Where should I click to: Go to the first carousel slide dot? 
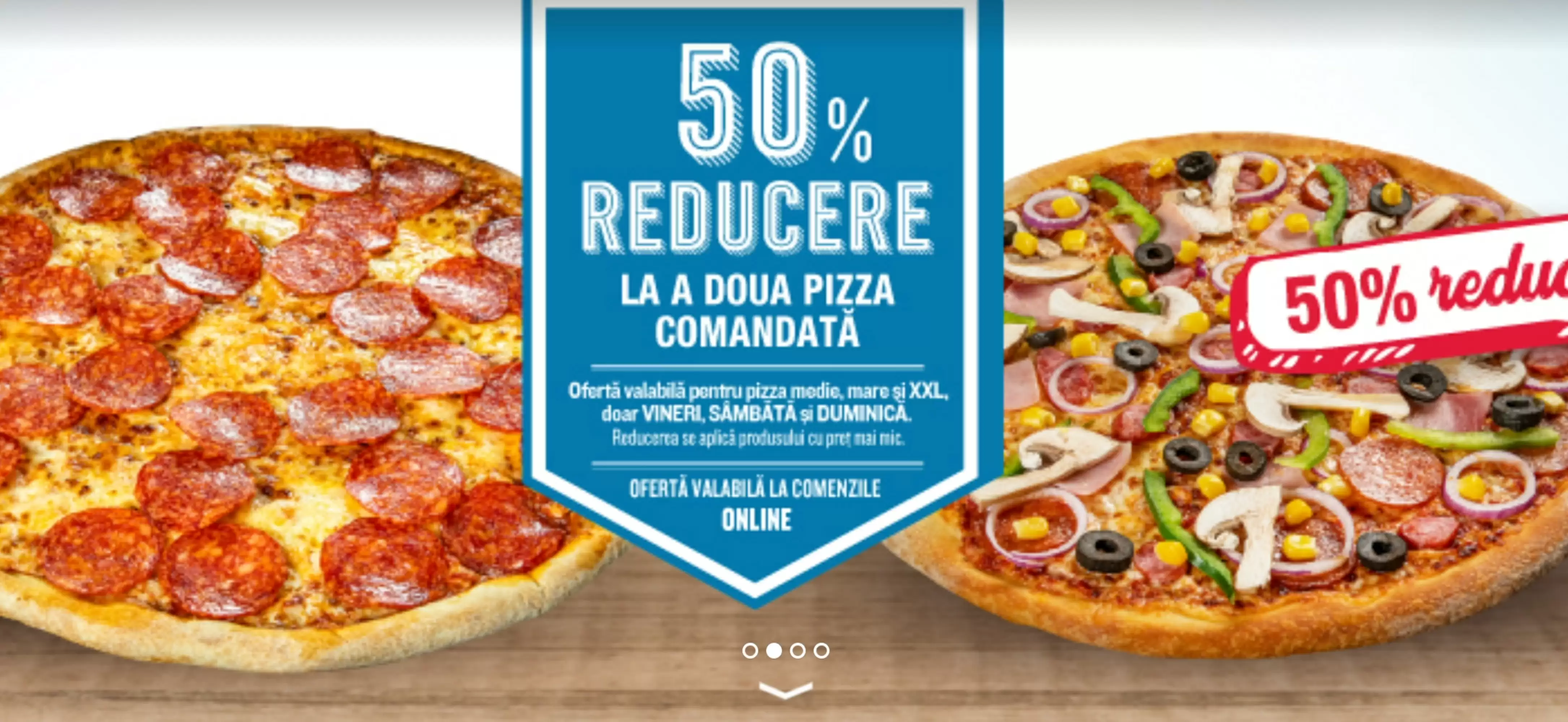(750, 651)
